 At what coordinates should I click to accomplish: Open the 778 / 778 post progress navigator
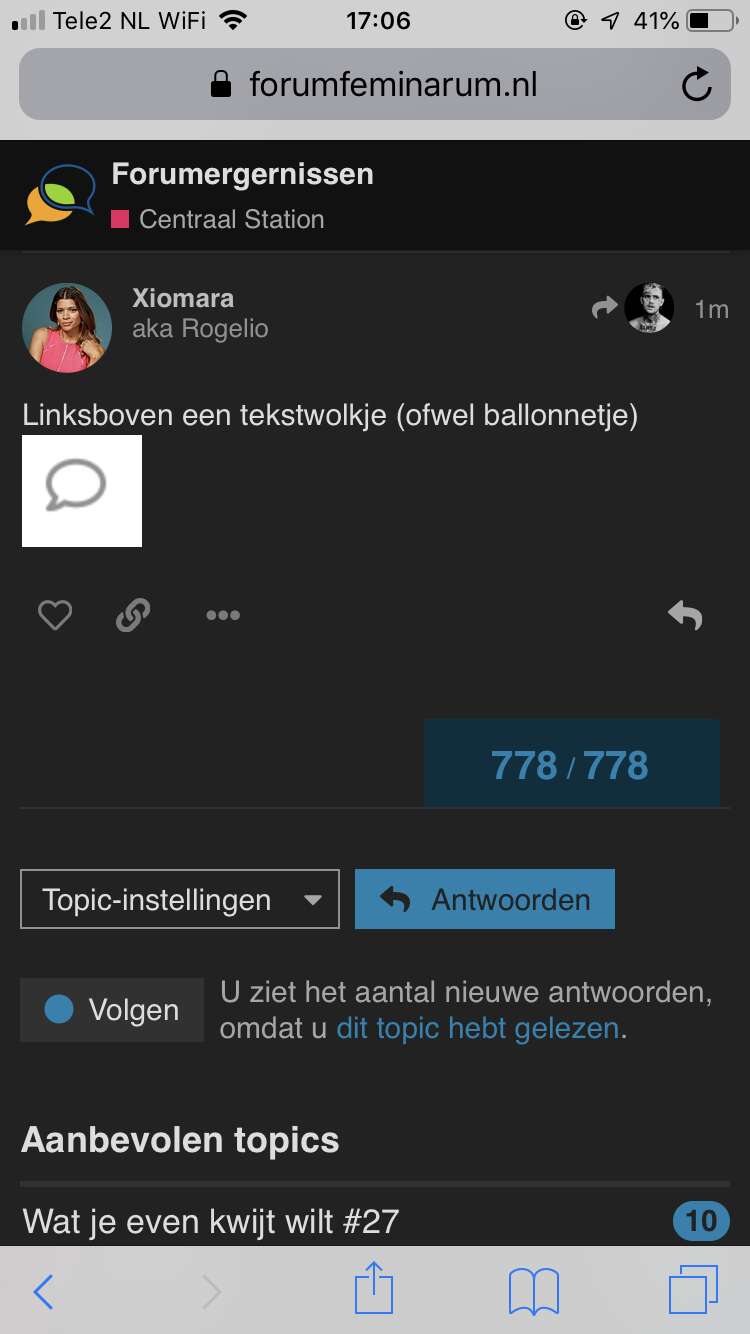(x=571, y=766)
